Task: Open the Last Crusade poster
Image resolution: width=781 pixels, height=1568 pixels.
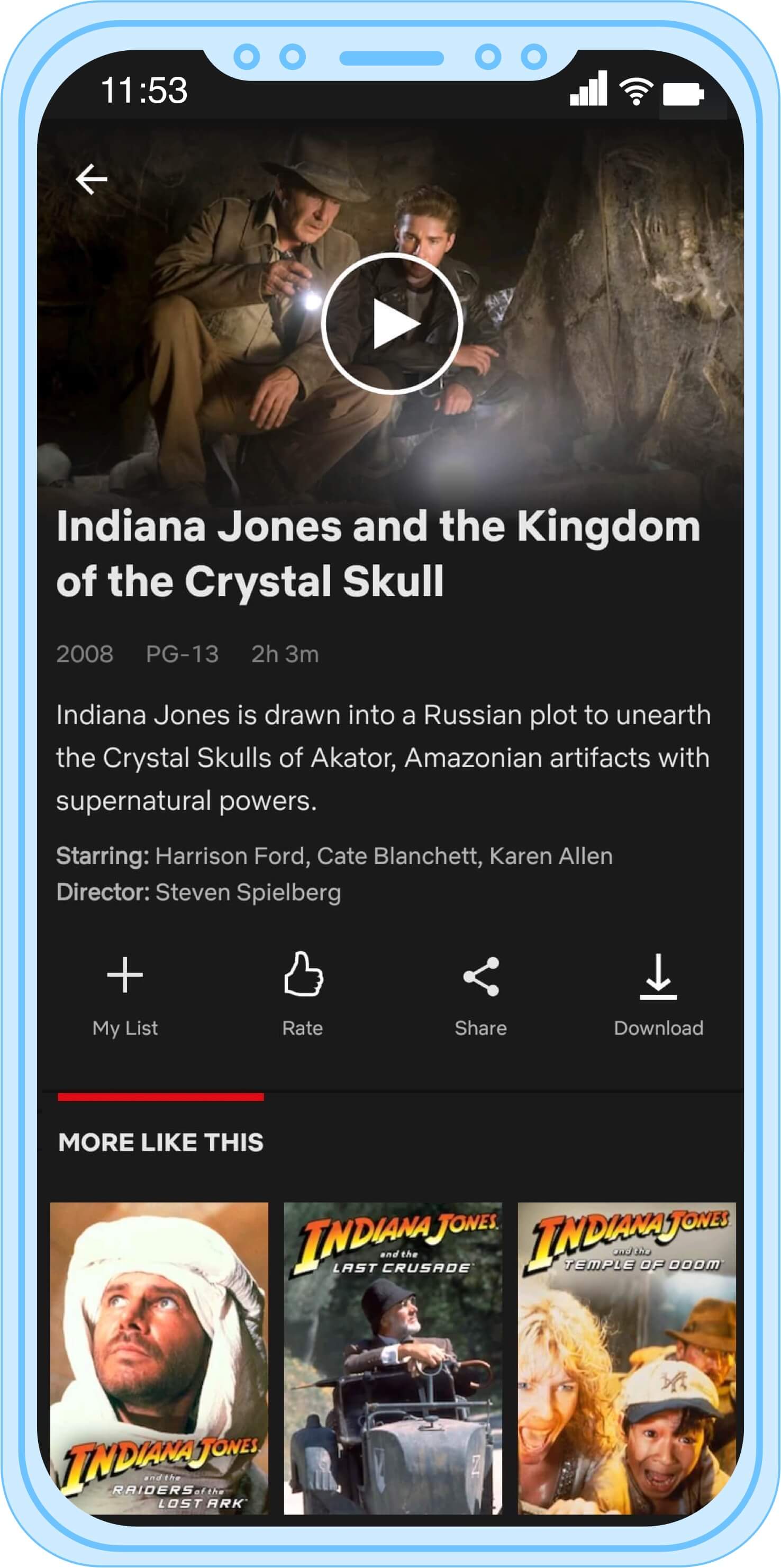Action: [393, 1357]
